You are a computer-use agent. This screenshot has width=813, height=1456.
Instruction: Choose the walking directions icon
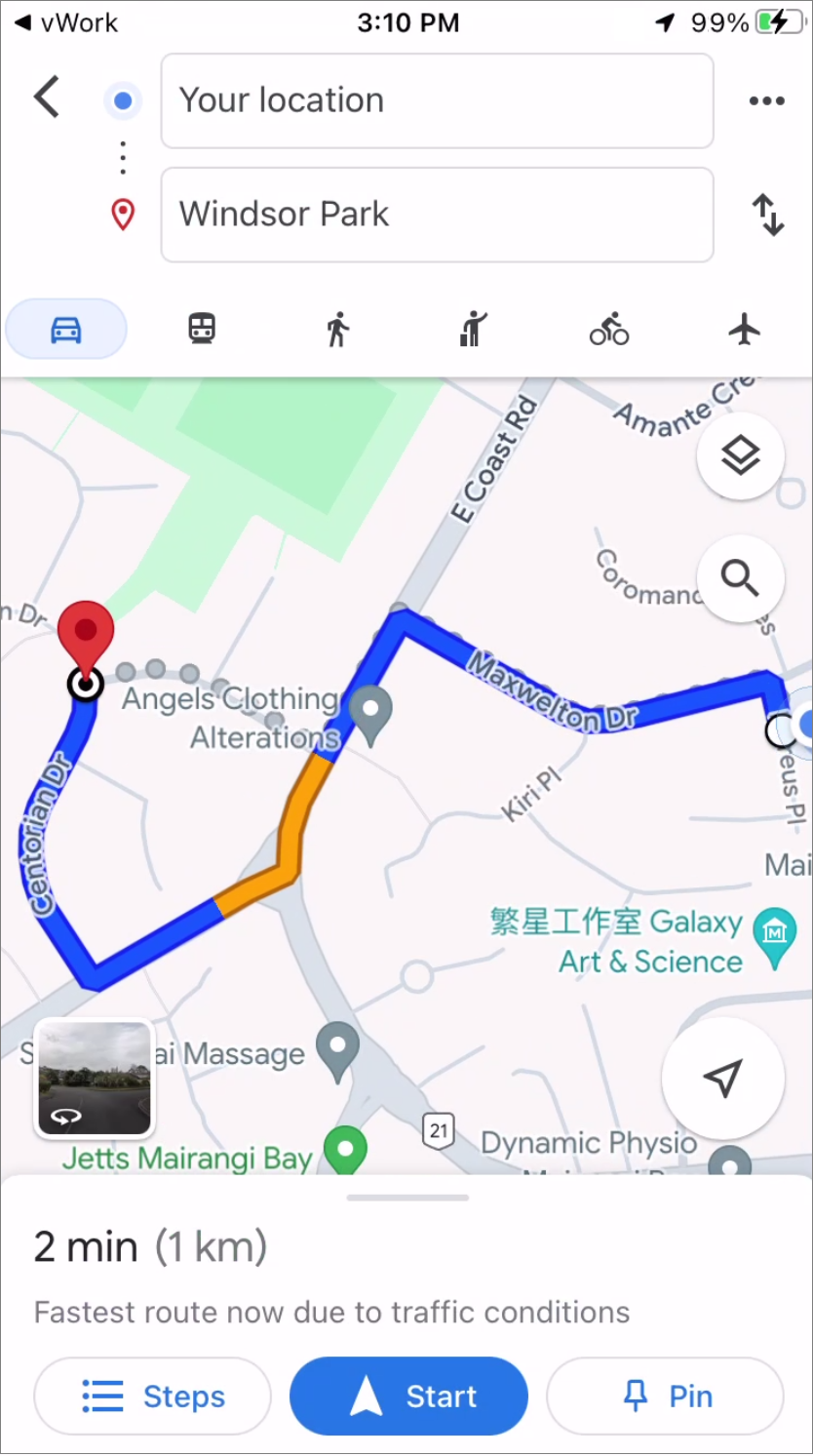click(335, 330)
